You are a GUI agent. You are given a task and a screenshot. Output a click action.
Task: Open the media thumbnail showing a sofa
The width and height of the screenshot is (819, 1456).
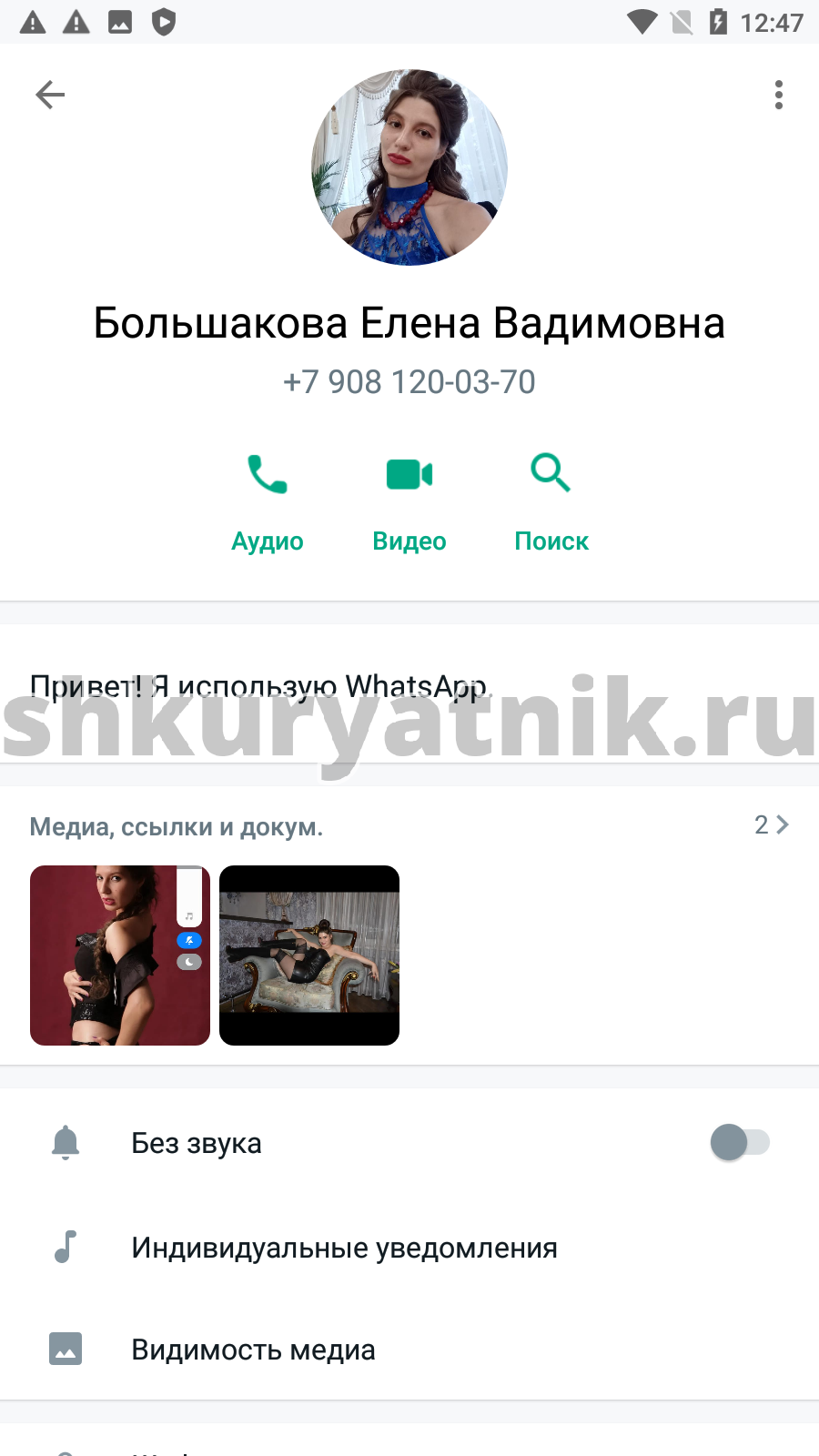click(x=309, y=955)
